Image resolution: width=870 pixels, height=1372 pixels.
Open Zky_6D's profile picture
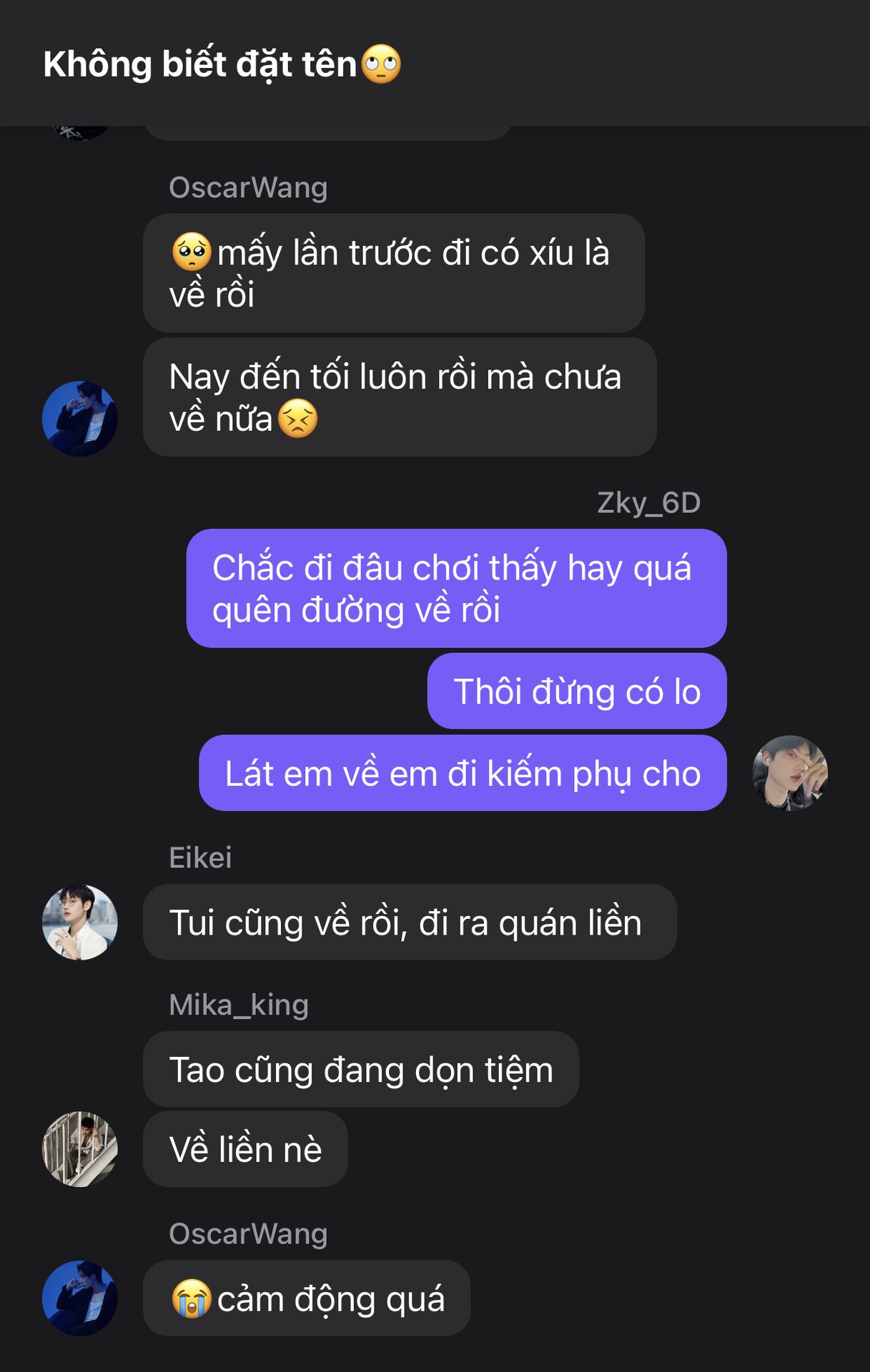point(790,773)
